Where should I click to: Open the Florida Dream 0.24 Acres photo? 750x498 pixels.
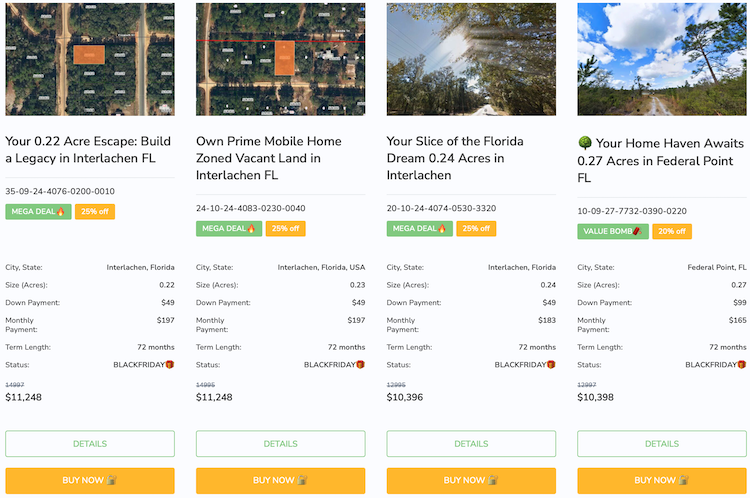[x=471, y=59]
